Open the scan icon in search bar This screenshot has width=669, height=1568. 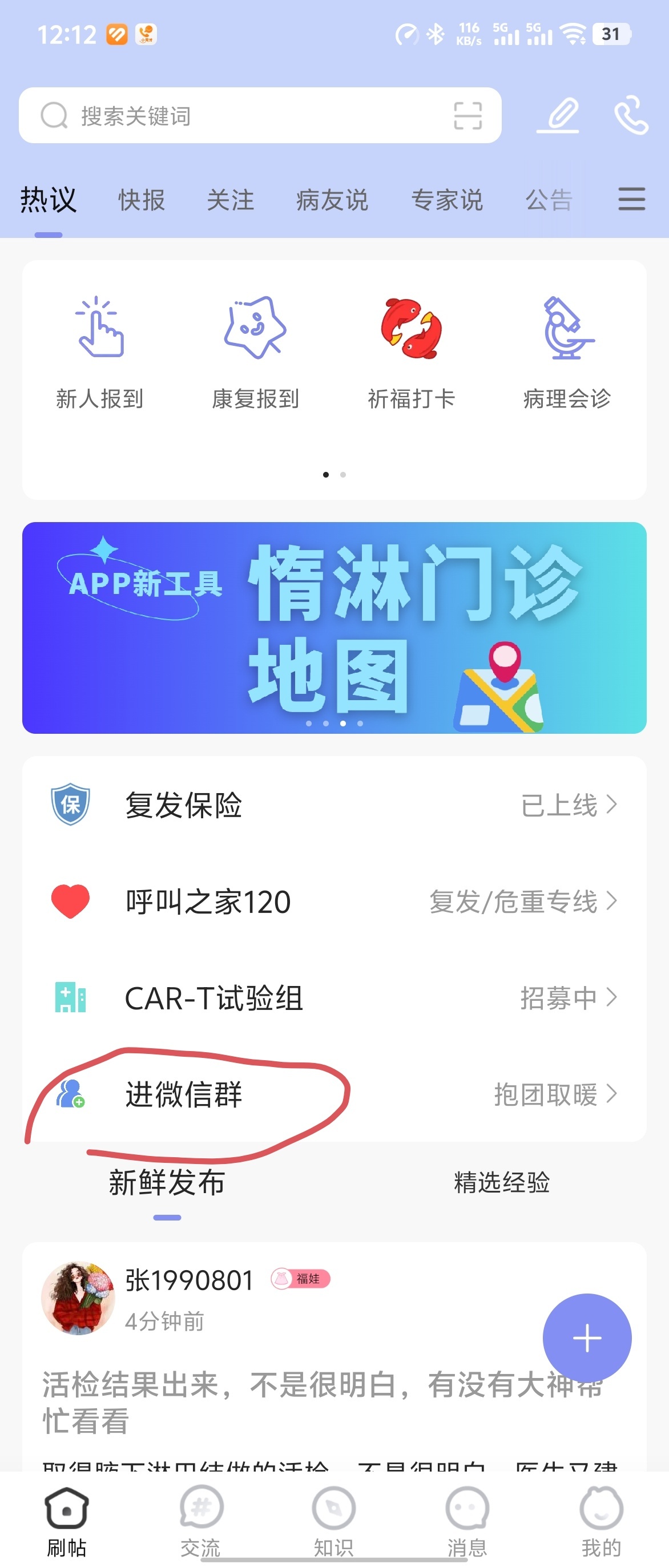coord(468,116)
